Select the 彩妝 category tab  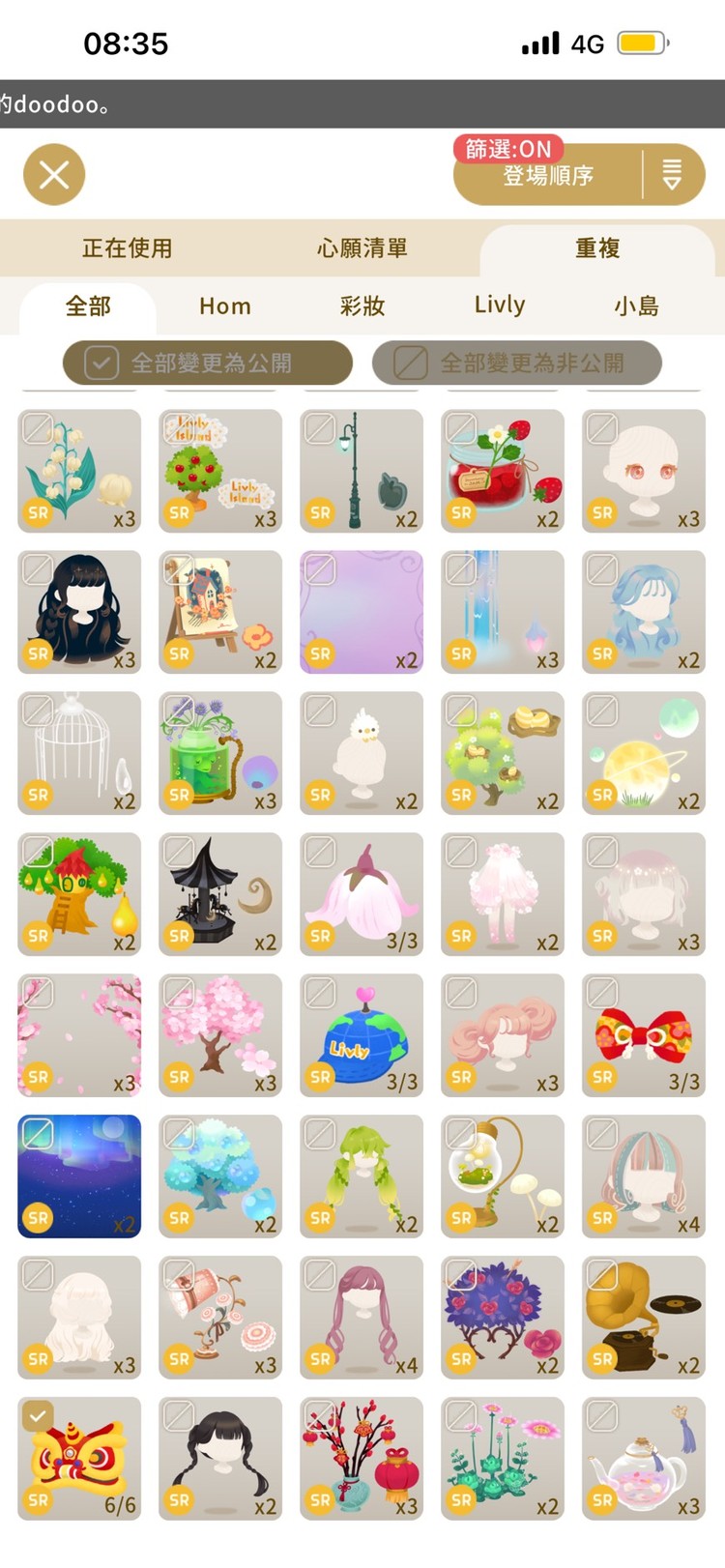[362, 306]
